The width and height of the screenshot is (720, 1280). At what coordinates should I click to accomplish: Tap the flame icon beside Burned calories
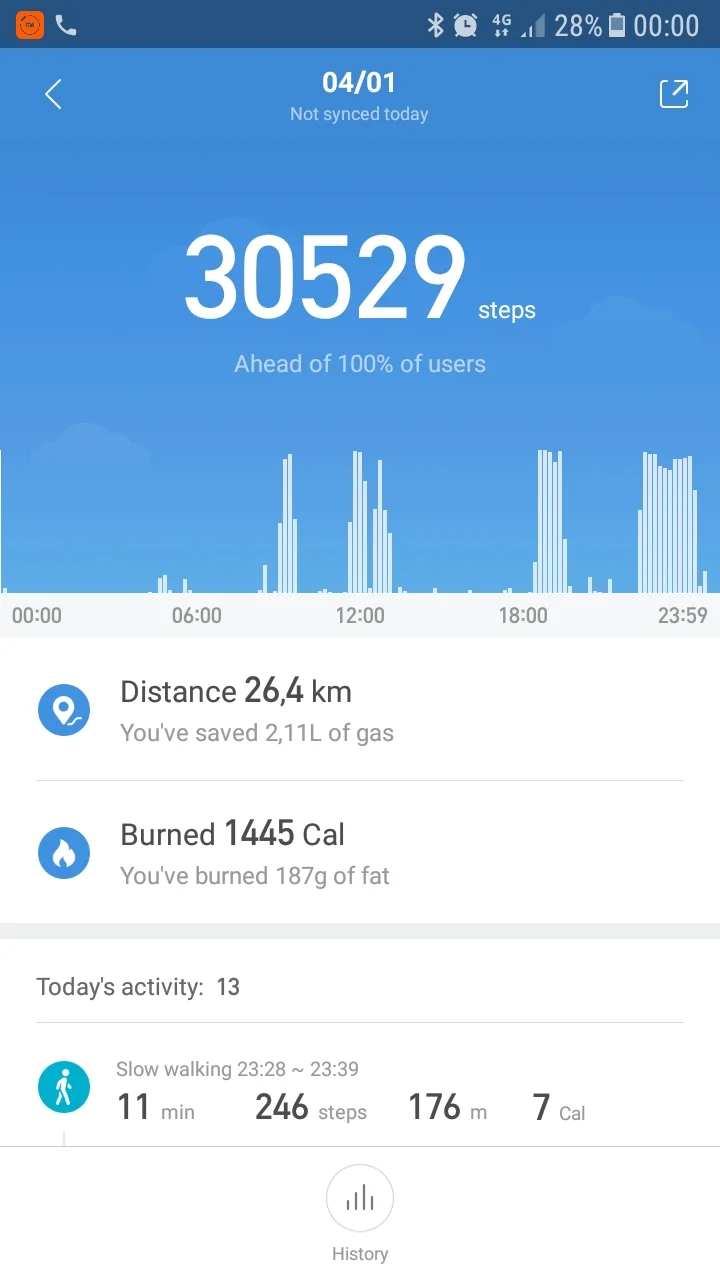tap(64, 853)
